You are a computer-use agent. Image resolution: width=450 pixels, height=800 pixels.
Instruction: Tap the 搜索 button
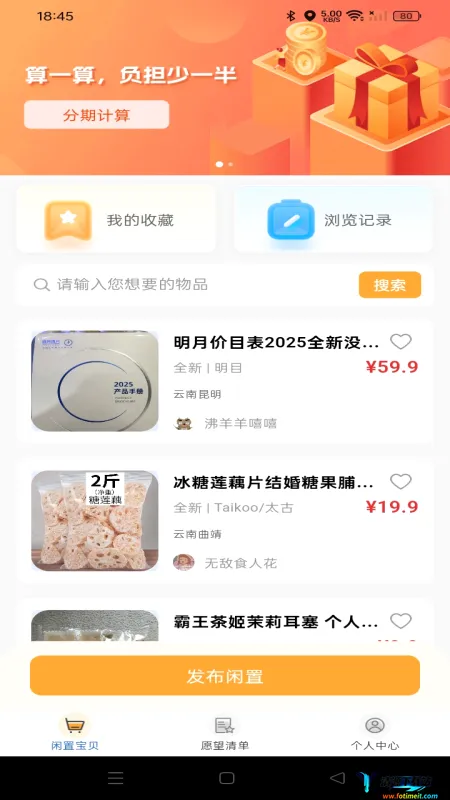click(390, 285)
